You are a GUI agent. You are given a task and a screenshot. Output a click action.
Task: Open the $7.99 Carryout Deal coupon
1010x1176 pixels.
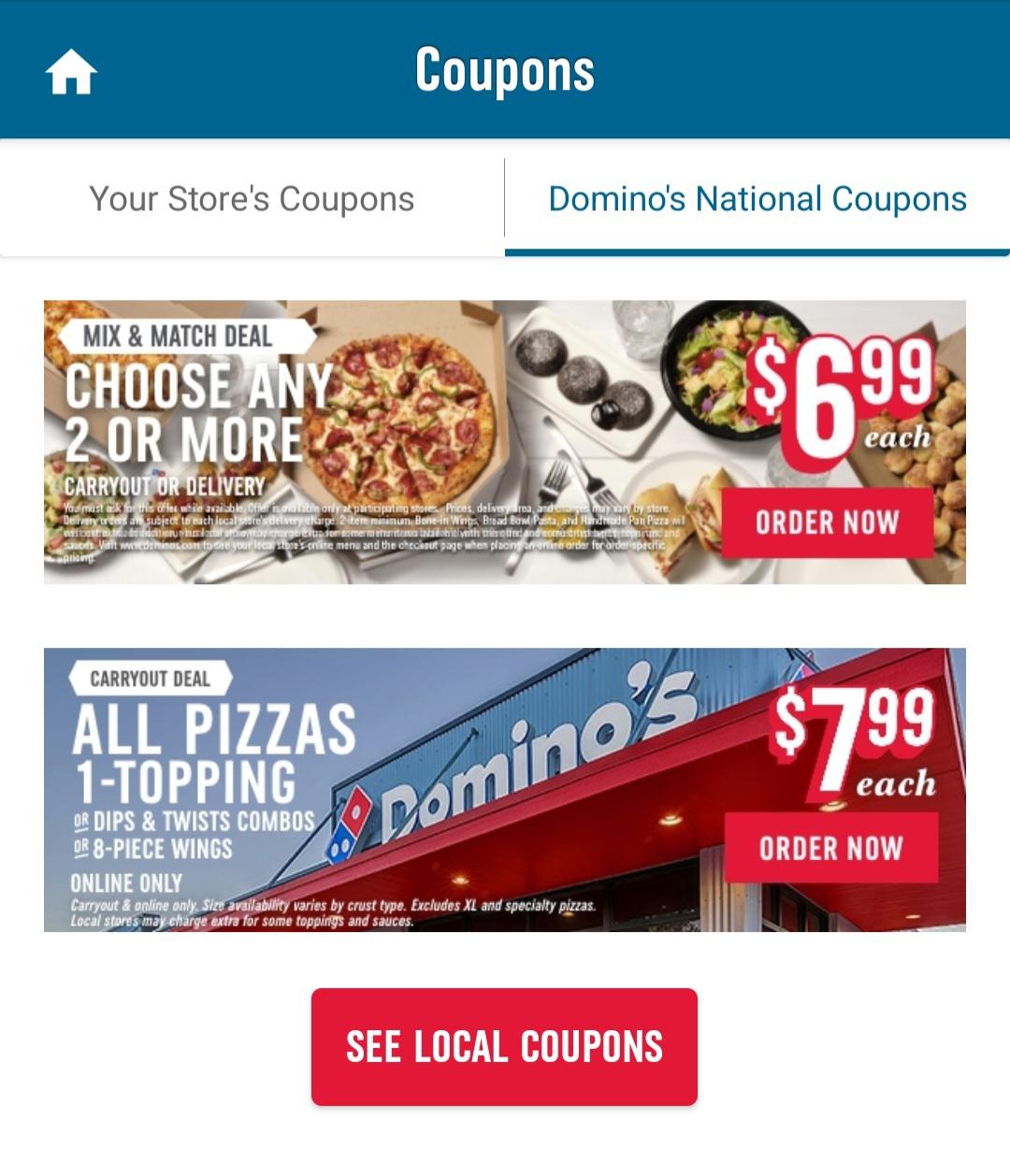830,848
